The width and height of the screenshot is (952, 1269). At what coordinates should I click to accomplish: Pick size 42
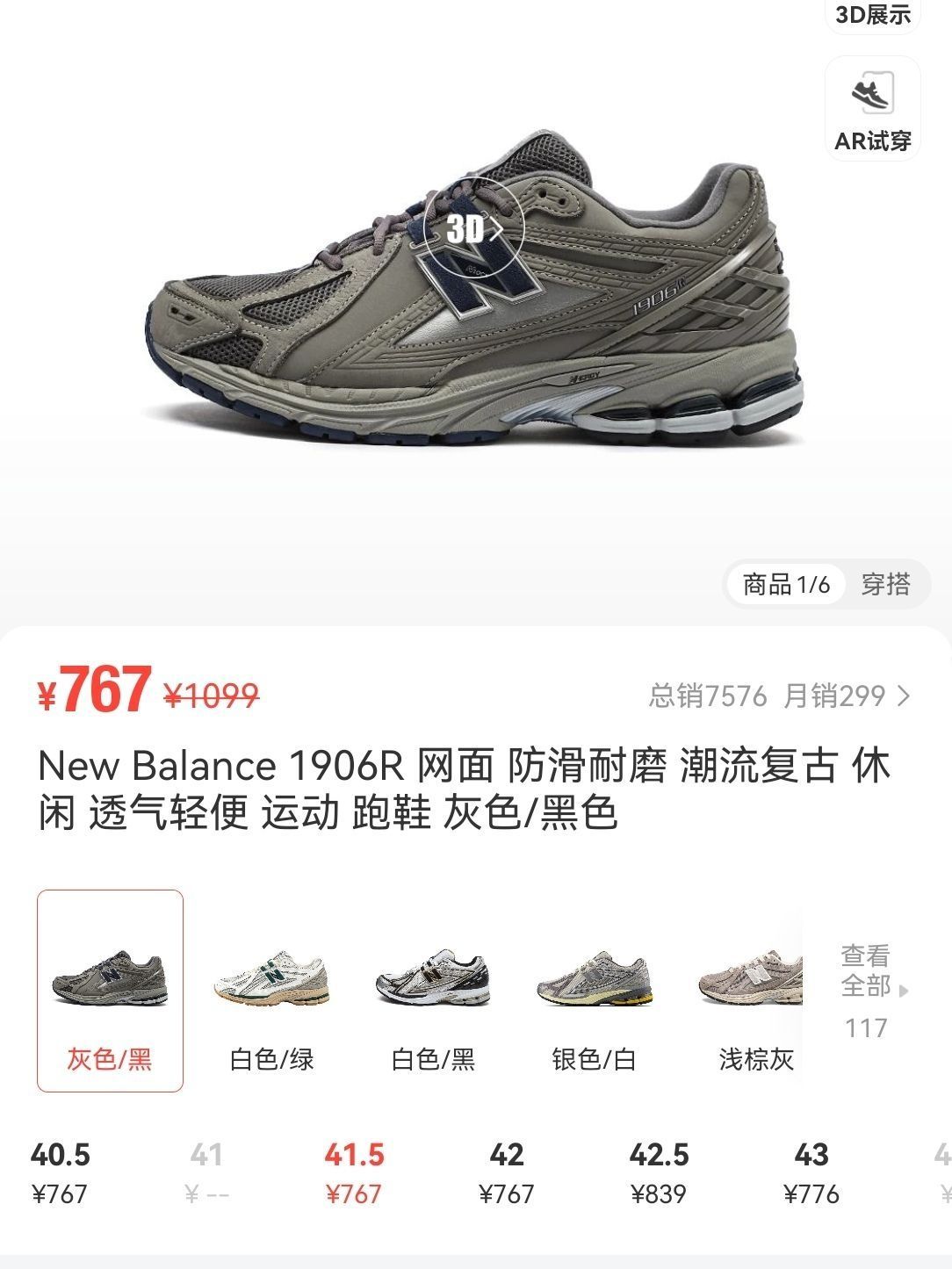point(507,1172)
